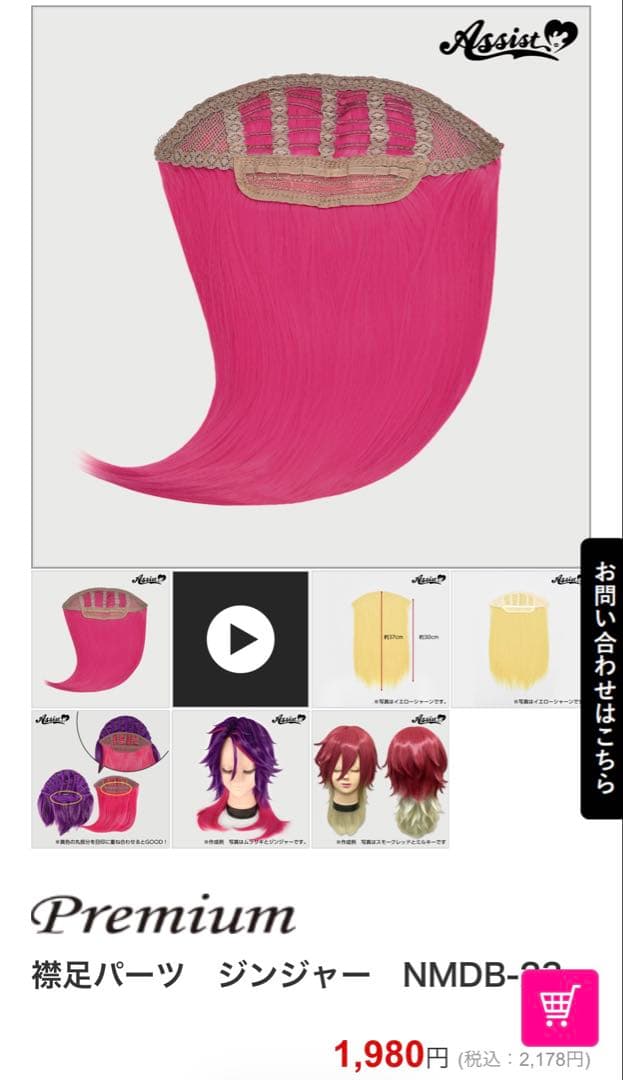This screenshot has width=623, height=1080.
Task: Open the purple wig attachment guide thumbnail
Action: pos(100,779)
